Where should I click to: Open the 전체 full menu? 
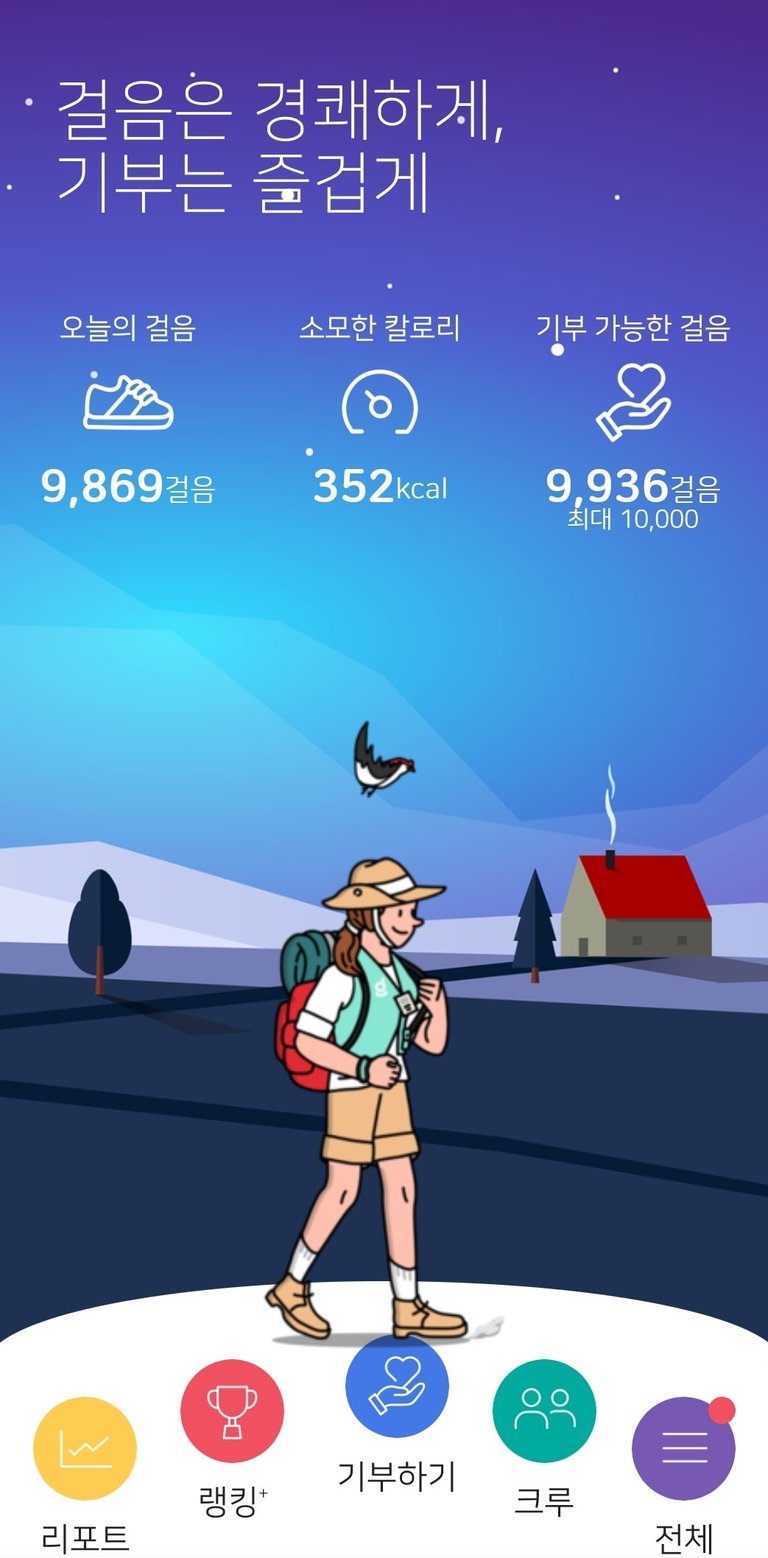click(683, 1449)
